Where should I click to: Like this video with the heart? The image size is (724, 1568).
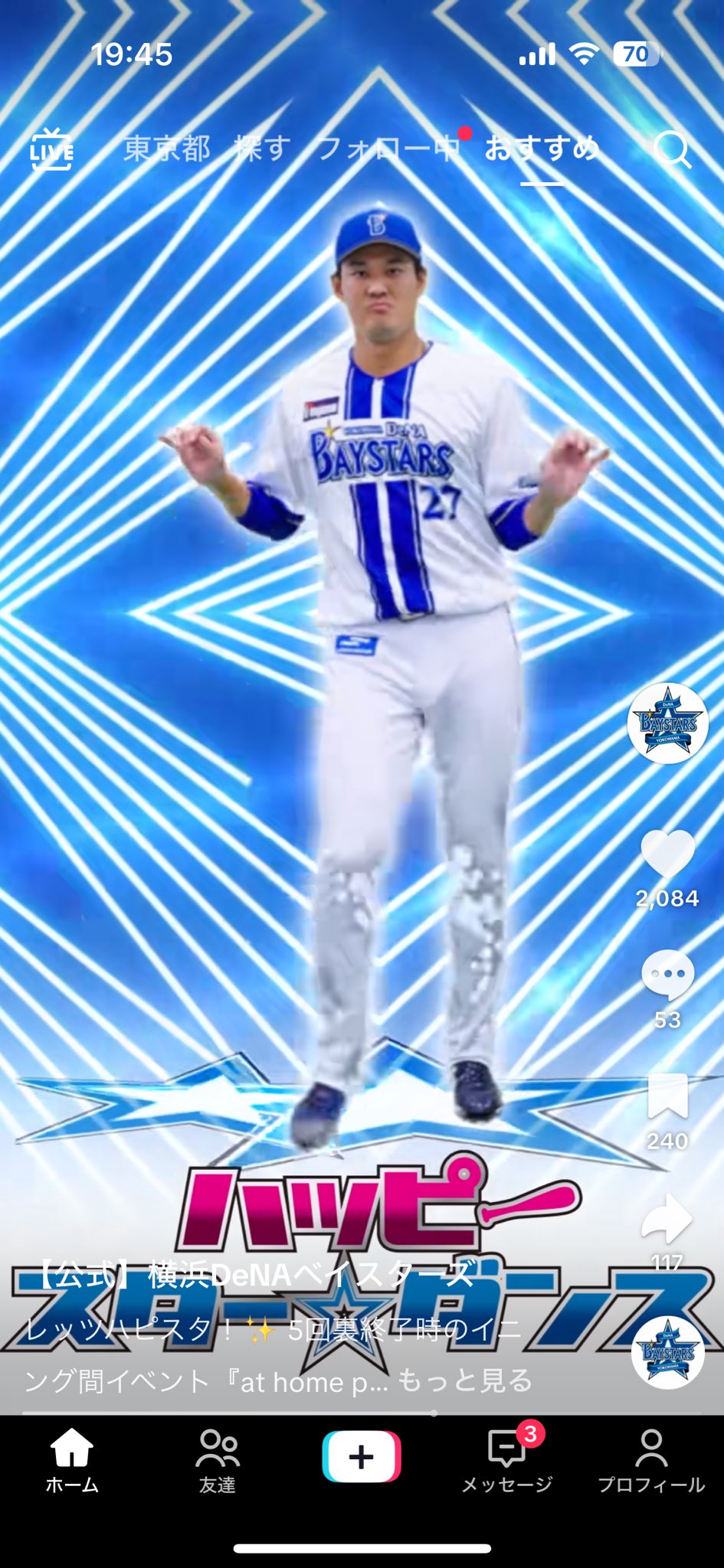[x=667, y=854]
